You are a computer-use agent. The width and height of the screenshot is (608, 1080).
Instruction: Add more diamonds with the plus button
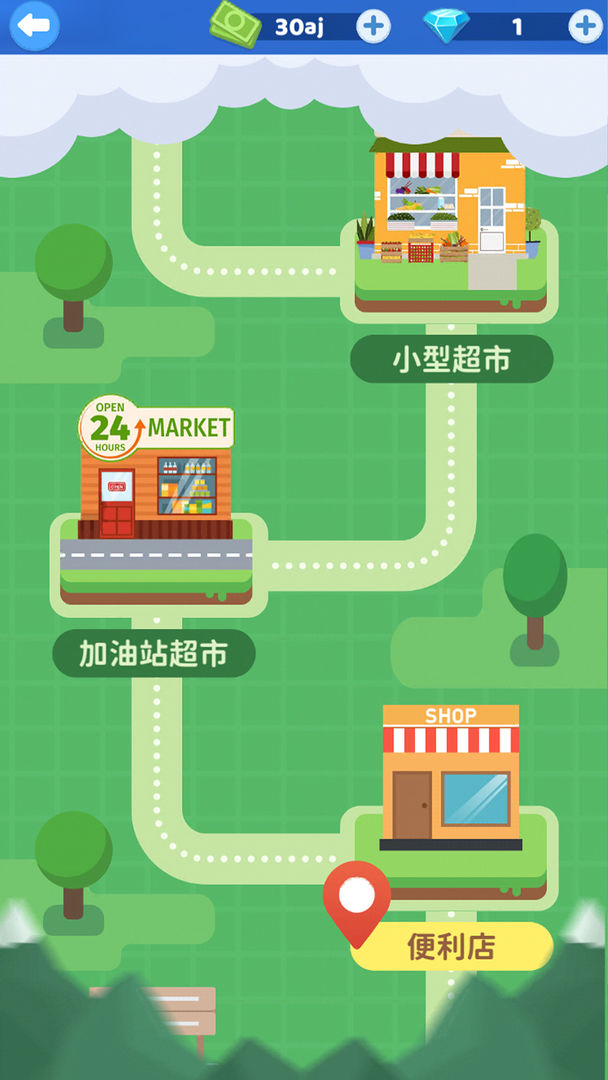click(x=585, y=27)
